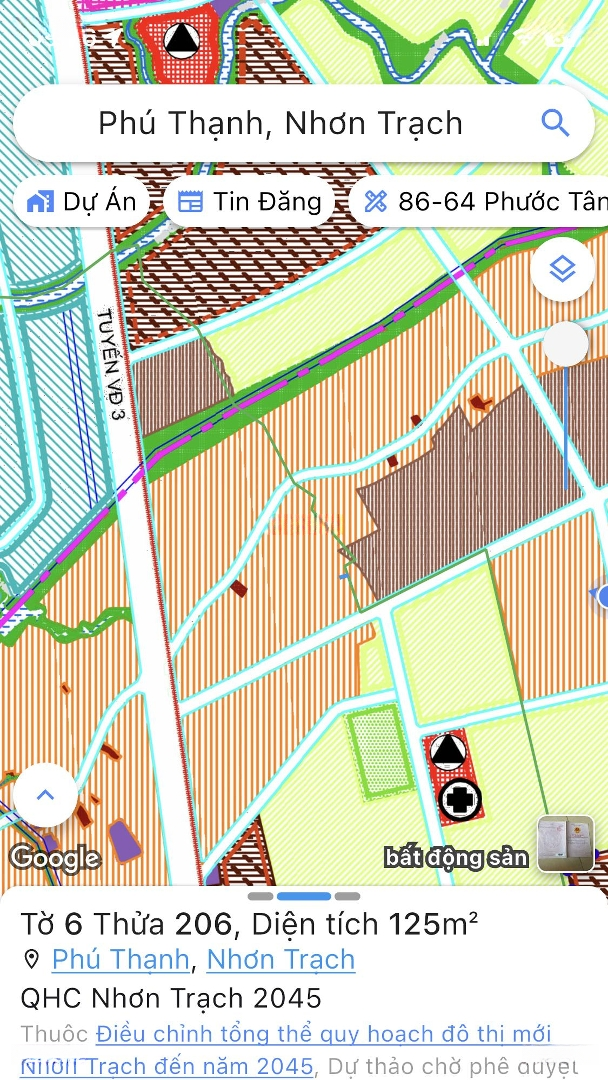608x1080 pixels.
Task: Select the Tin Đăng chip
Action: point(249,201)
